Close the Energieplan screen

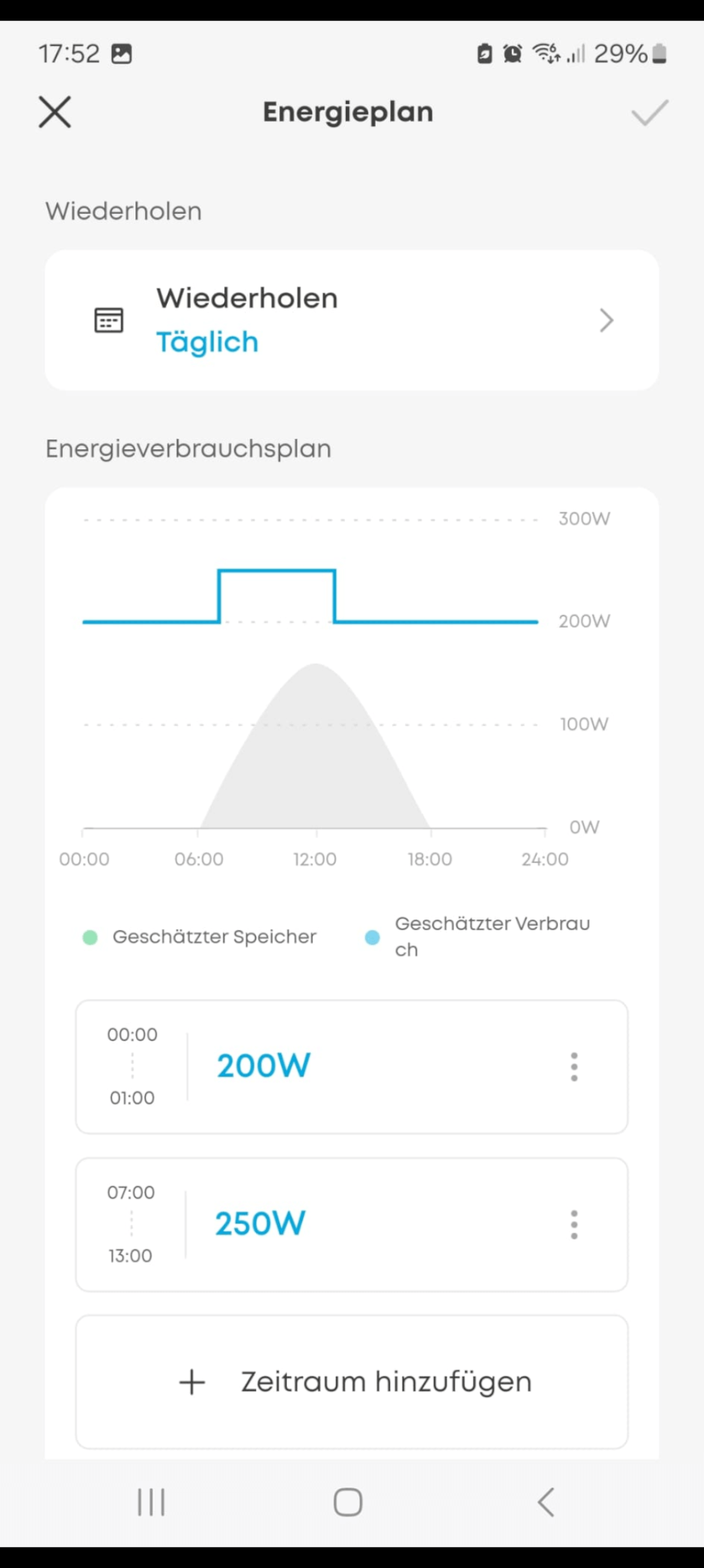(x=55, y=112)
